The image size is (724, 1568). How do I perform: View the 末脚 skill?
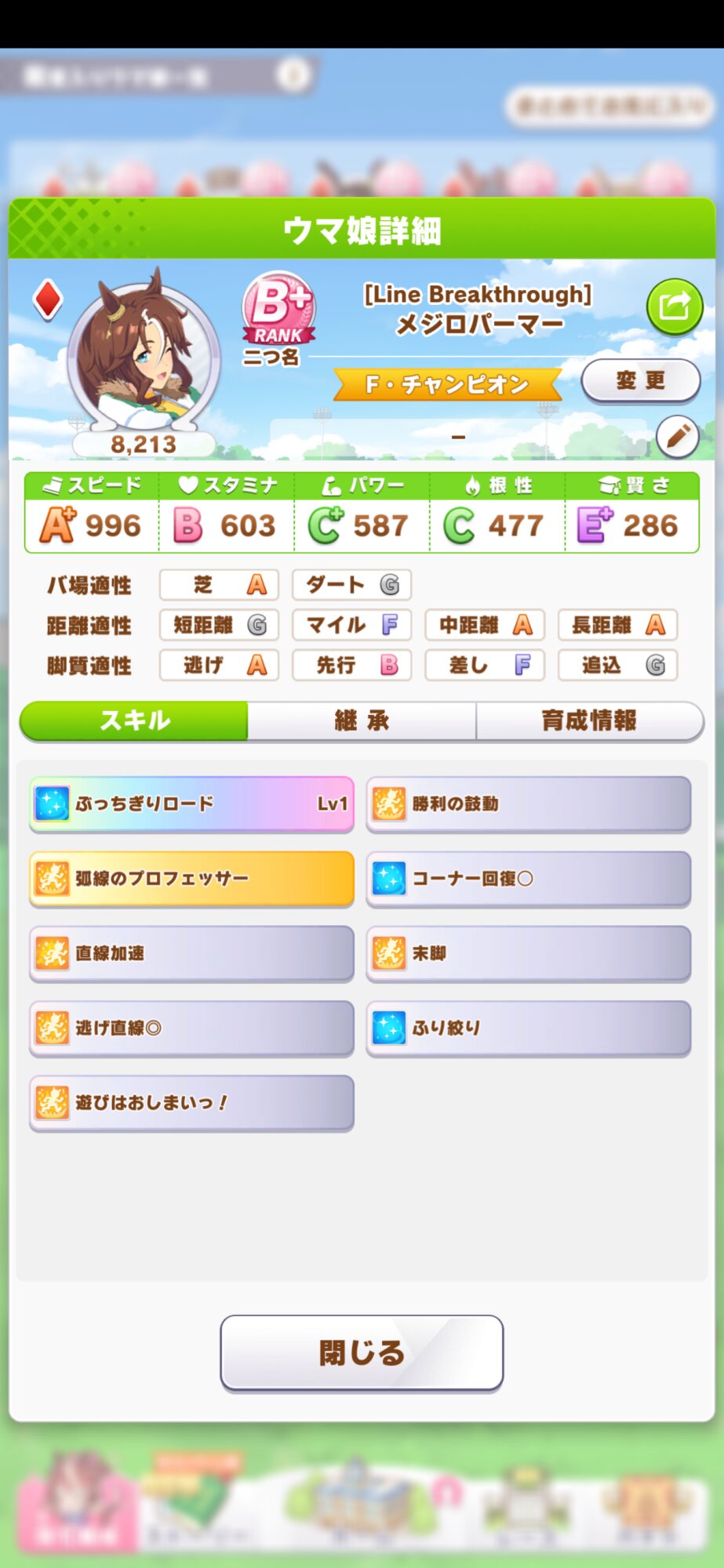(x=528, y=953)
